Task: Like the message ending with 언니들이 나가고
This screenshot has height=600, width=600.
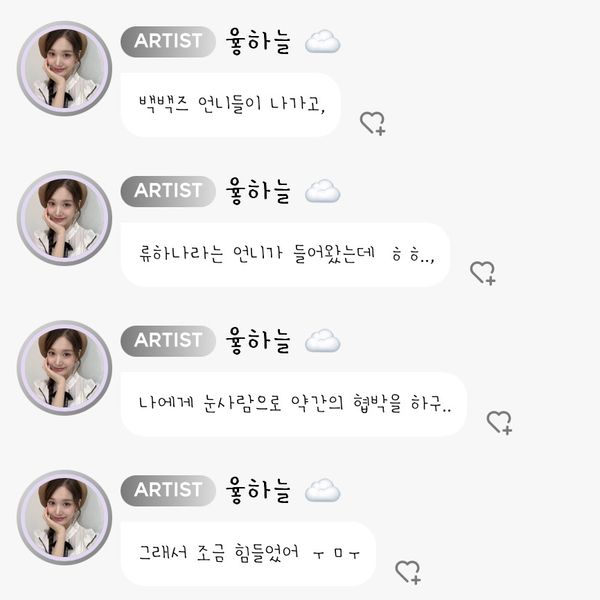Action: pos(372,122)
